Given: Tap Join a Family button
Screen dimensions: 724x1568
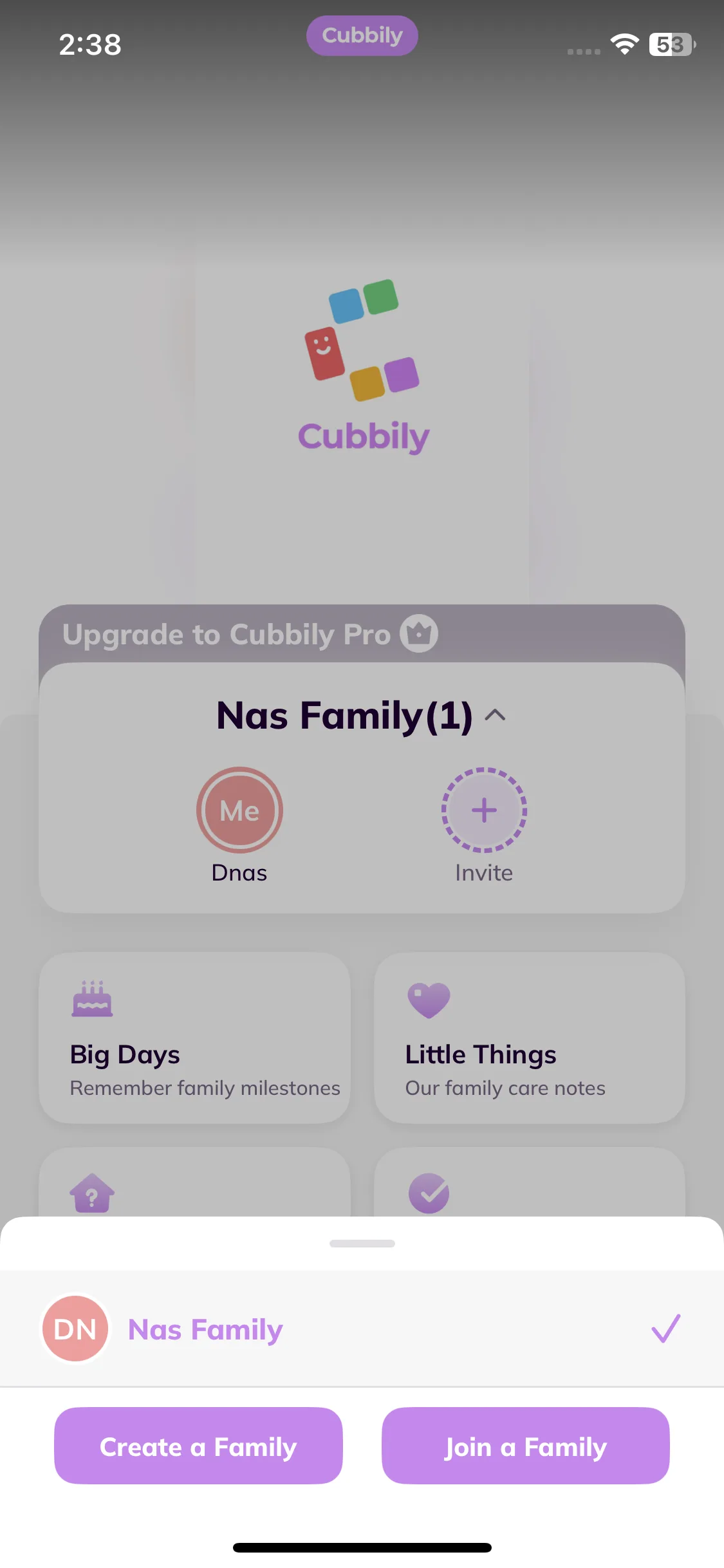Looking at the screenshot, I should click(x=525, y=1446).
